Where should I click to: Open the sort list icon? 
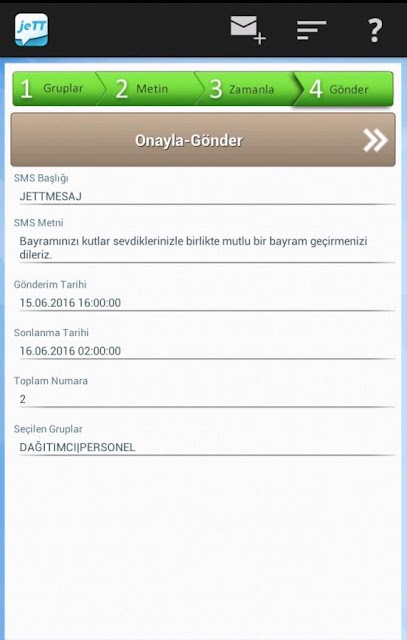tap(311, 30)
